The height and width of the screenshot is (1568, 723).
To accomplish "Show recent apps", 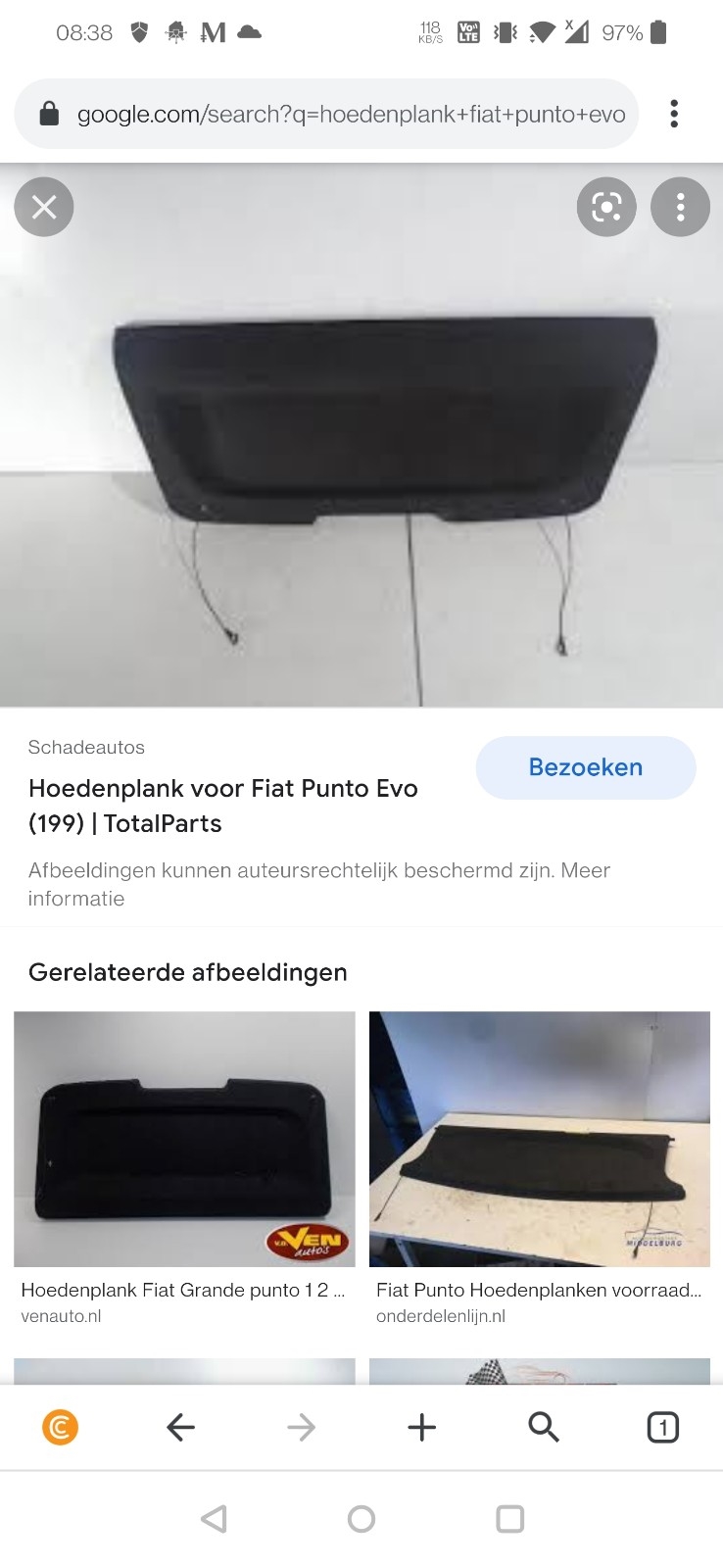I will pyautogui.click(x=509, y=1519).
